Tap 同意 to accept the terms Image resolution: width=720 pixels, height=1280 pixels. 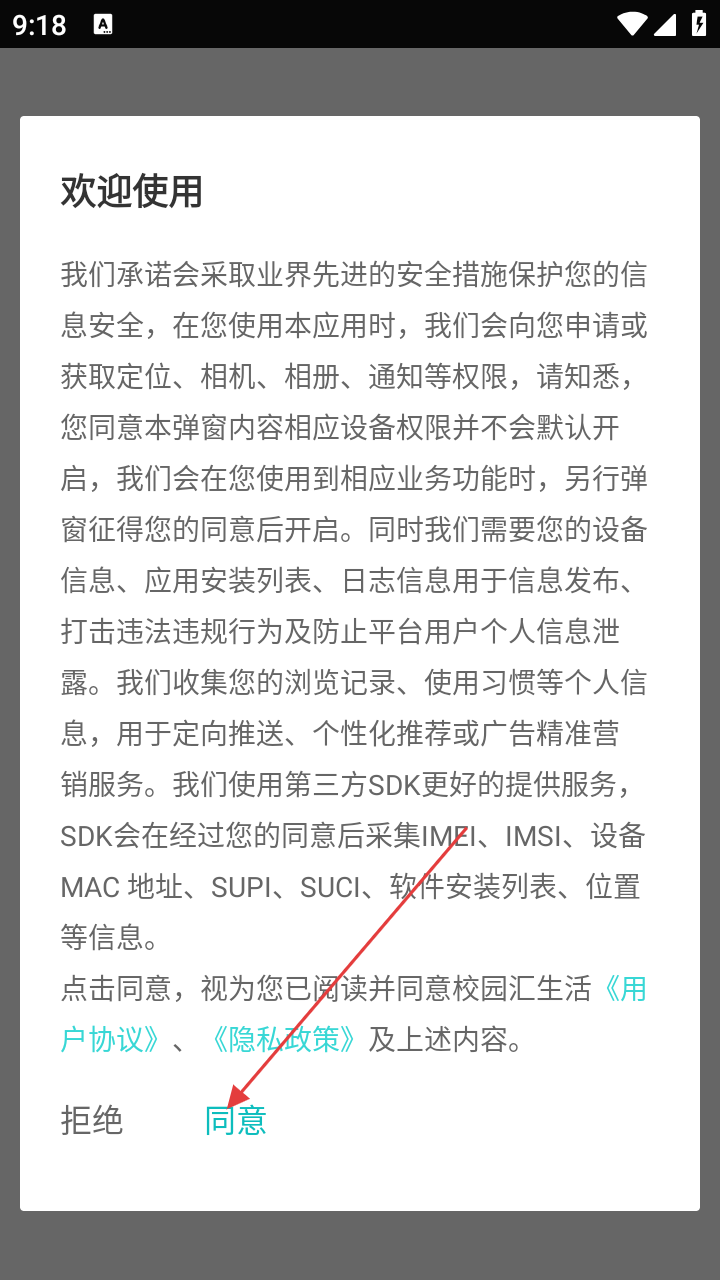tap(236, 1120)
